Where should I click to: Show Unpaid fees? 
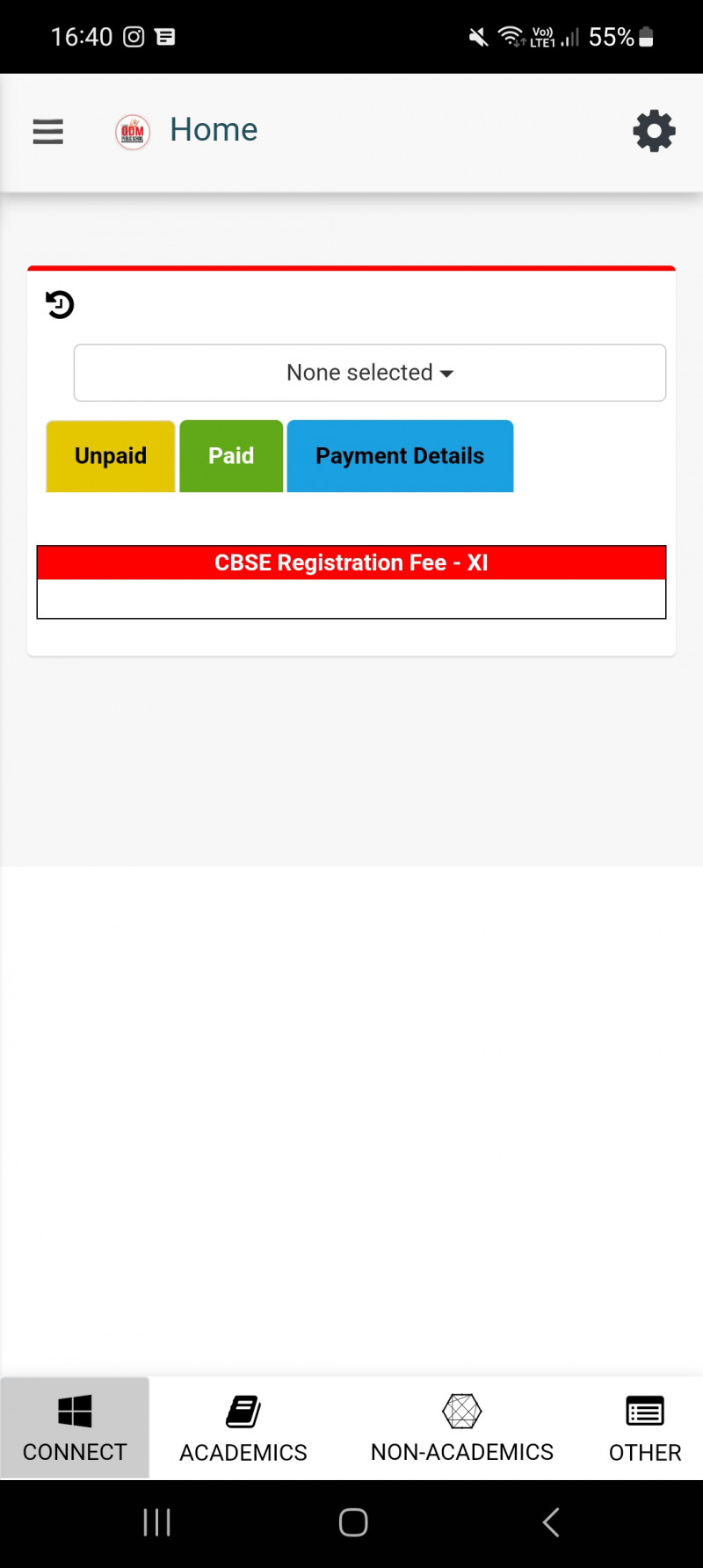111,456
